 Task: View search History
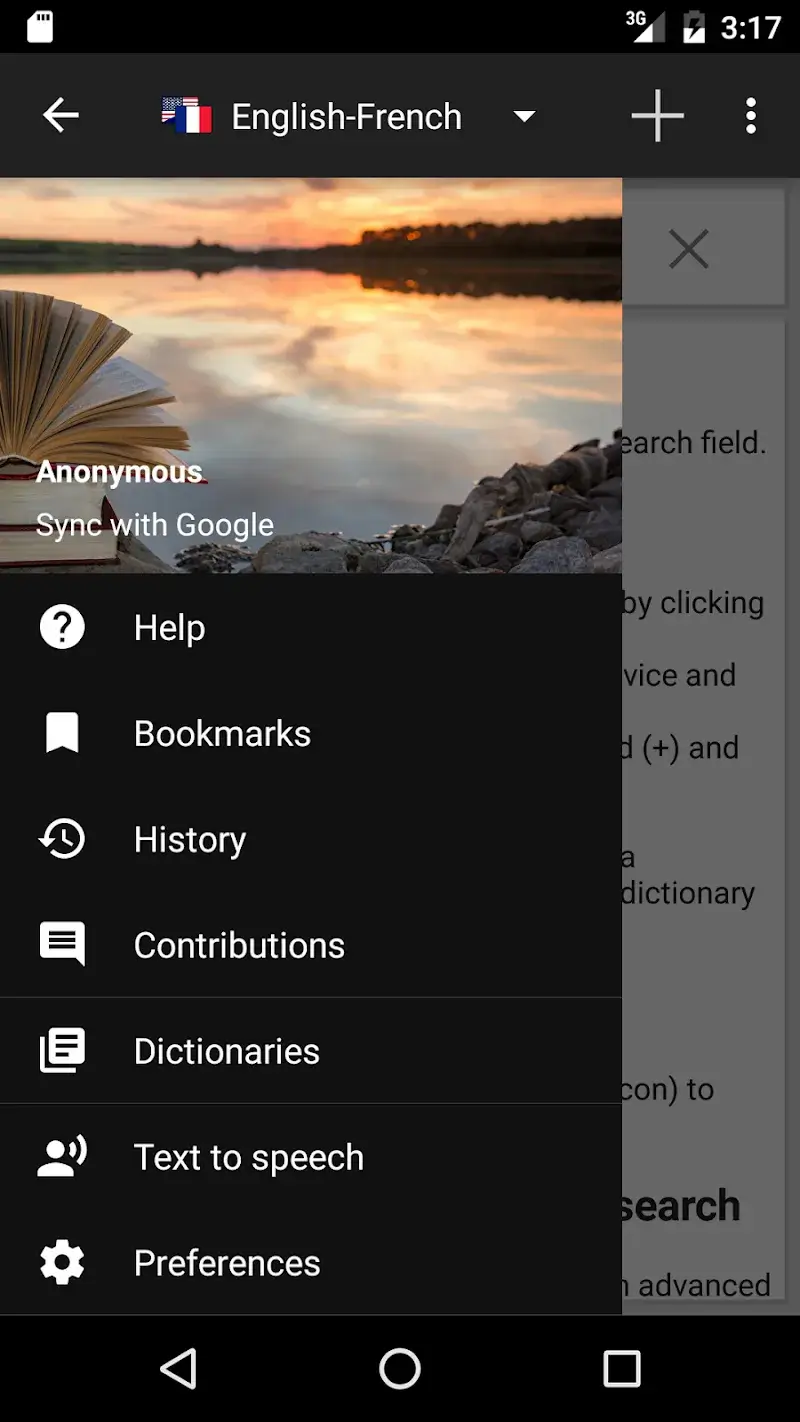(x=189, y=839)
